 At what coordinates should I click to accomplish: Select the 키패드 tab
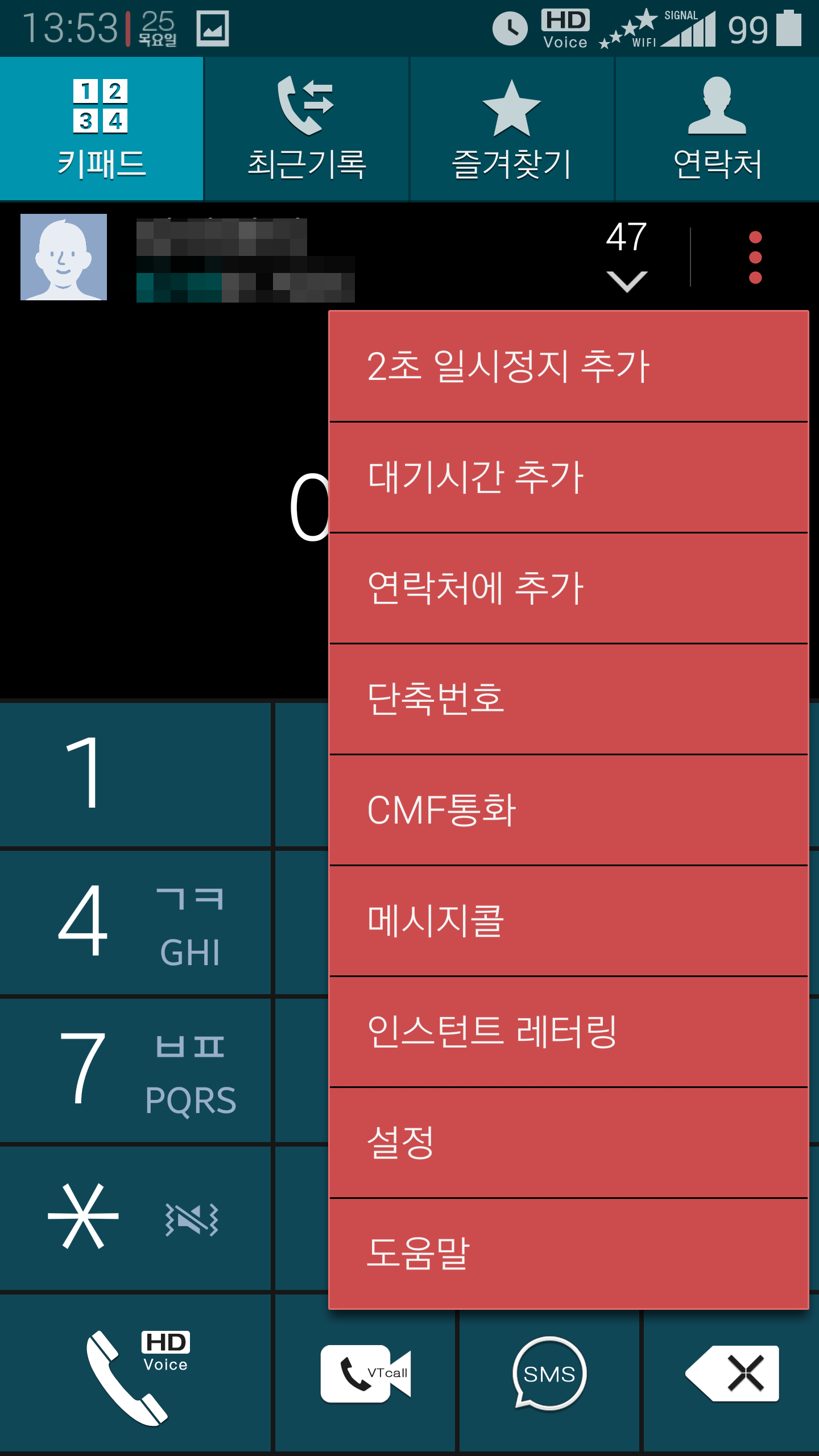coord(101,129)
